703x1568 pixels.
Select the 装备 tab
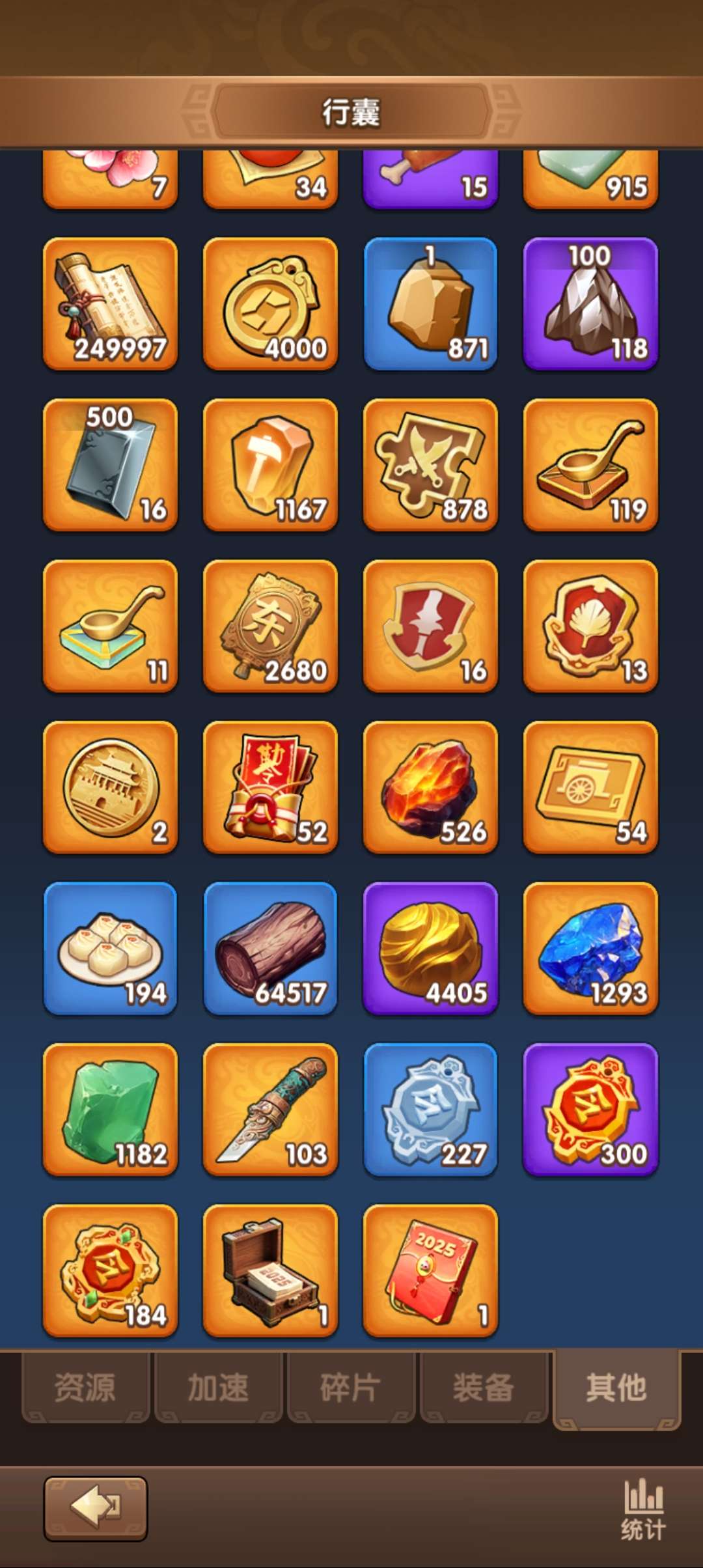pos(484,1388)
